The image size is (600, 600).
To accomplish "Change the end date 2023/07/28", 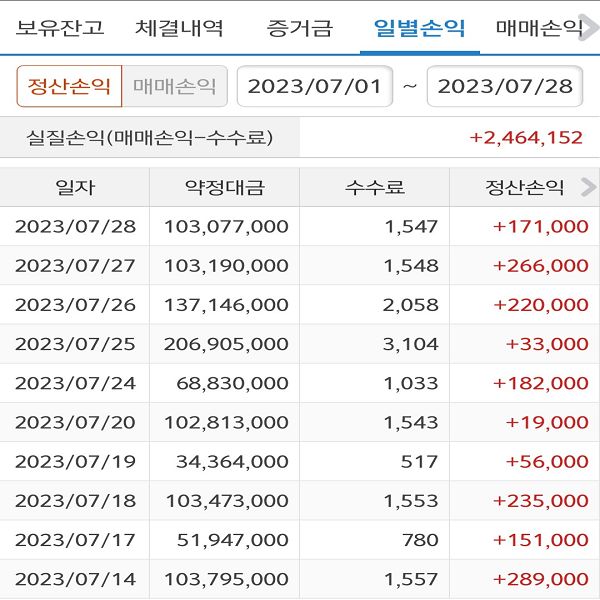I will click(505, 86).
